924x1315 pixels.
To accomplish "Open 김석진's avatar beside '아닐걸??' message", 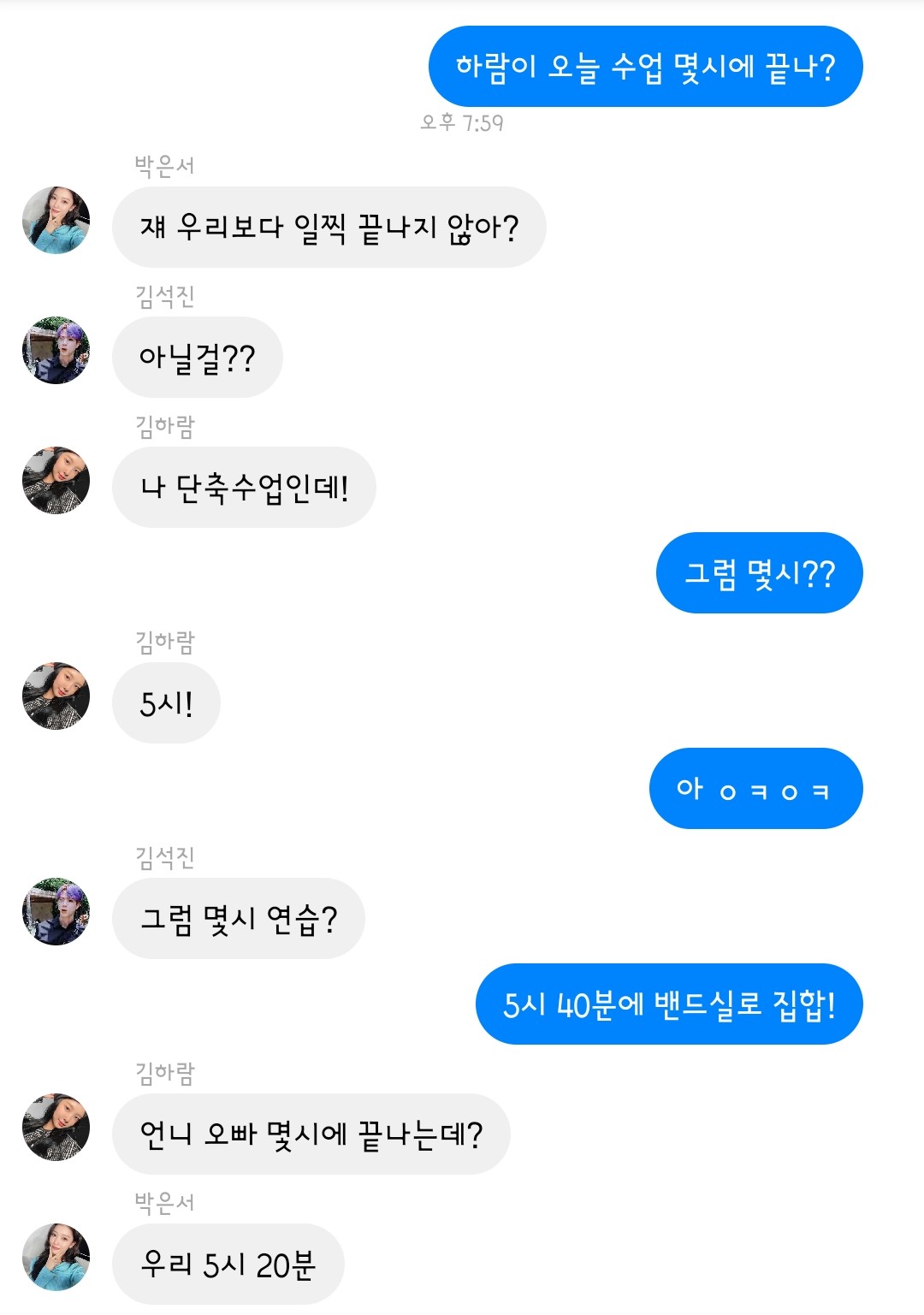I will [x=56, y=351].
